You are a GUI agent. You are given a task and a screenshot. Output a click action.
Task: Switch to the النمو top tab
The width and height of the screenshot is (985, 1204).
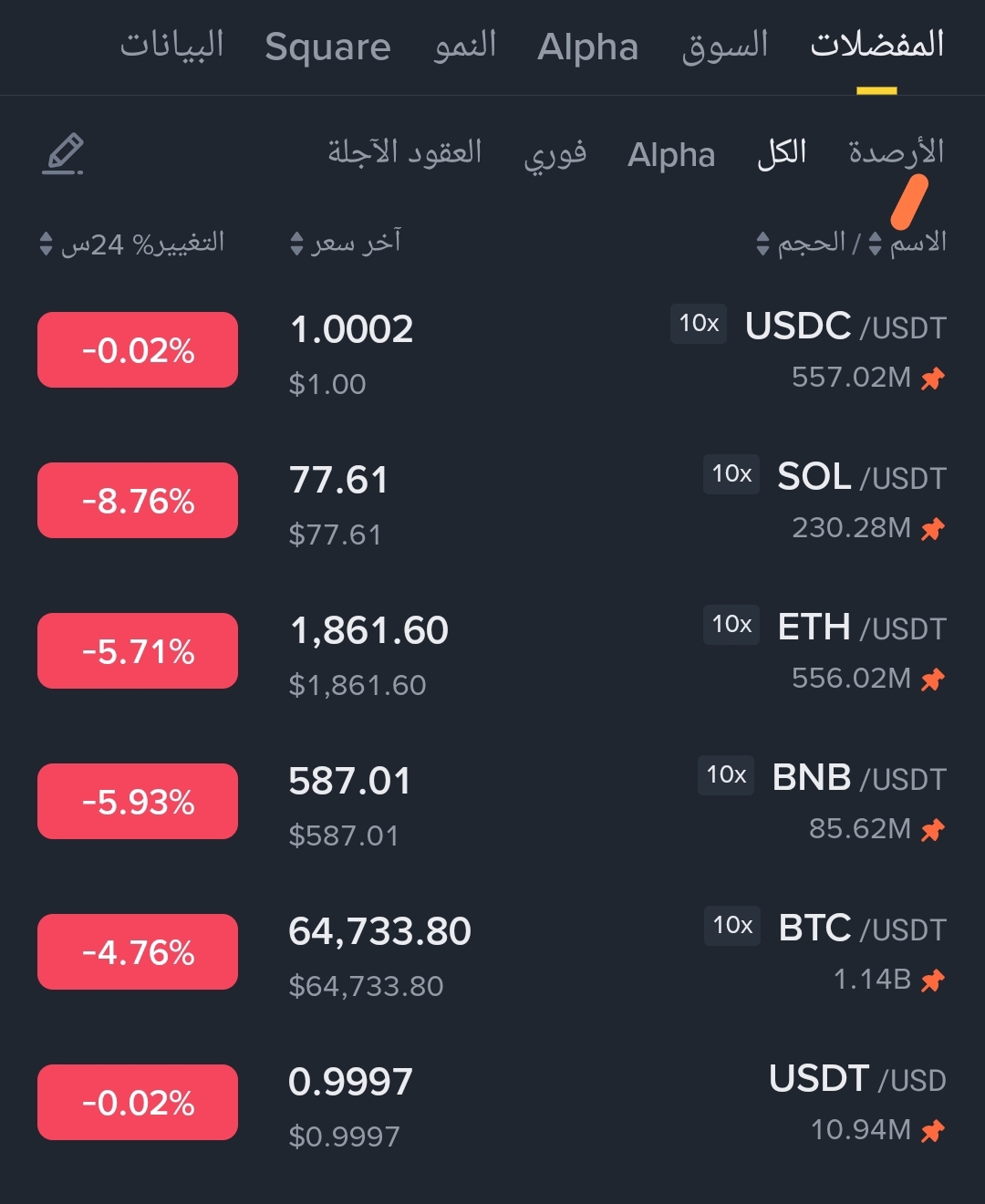tap(465, 46)
